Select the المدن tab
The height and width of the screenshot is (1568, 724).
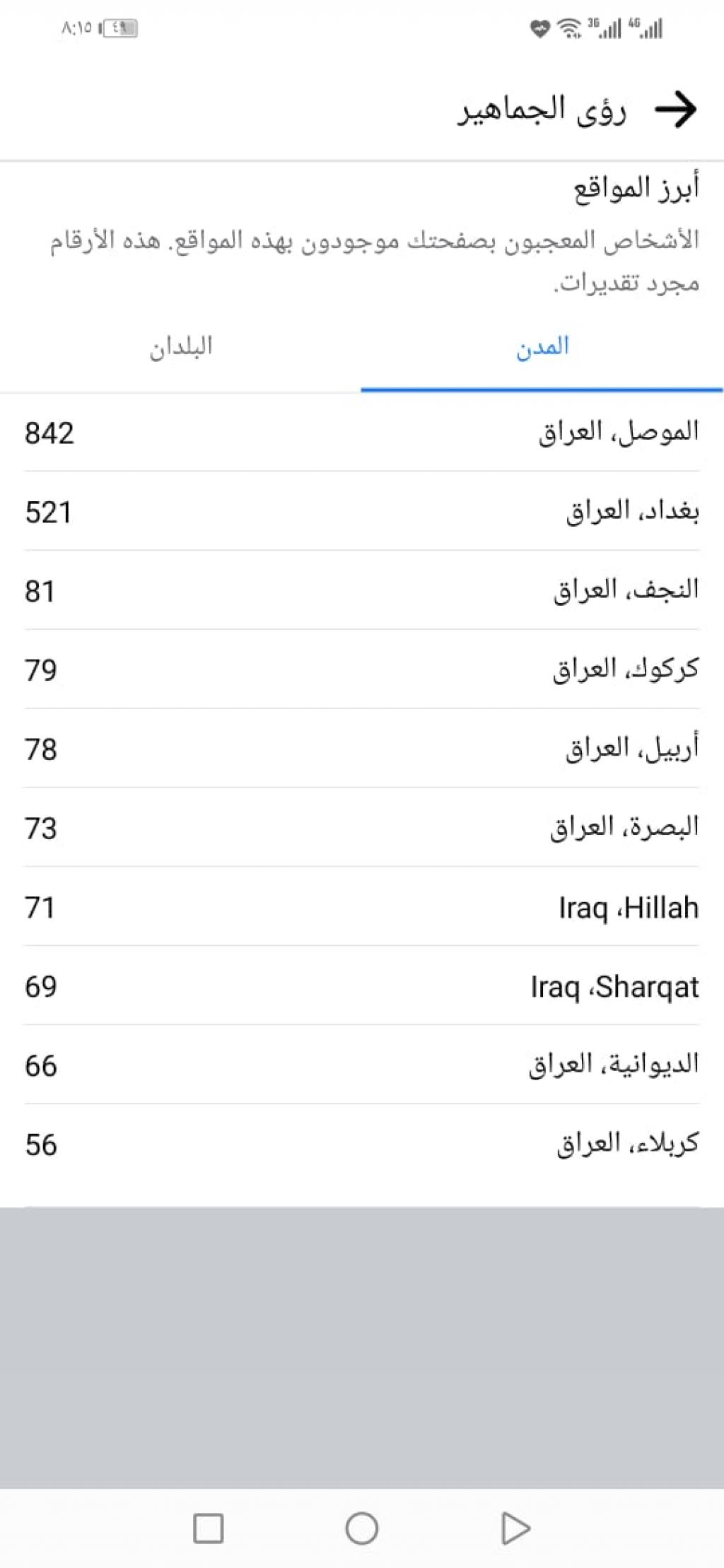coord(542,347)
